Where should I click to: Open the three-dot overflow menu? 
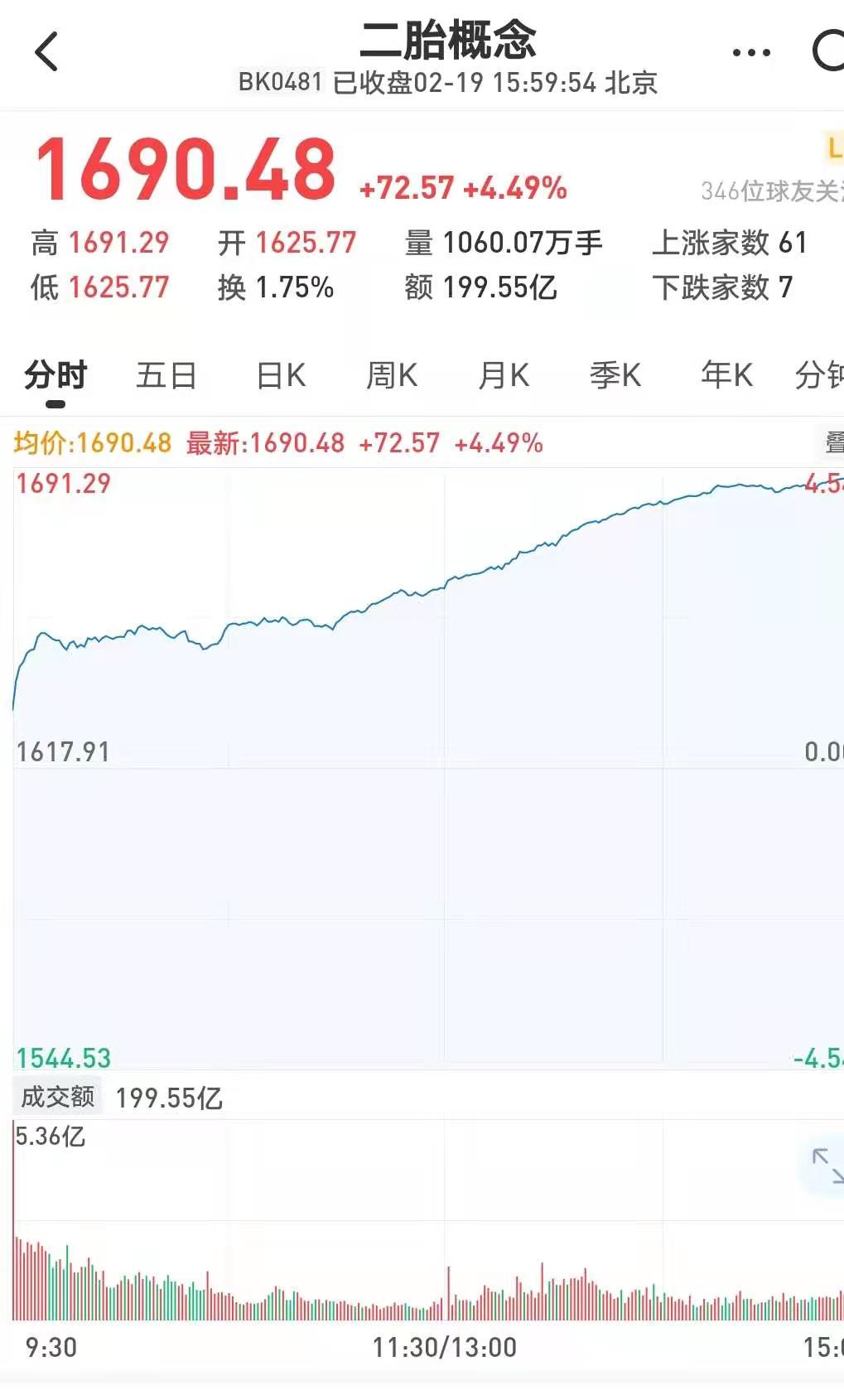751,52
